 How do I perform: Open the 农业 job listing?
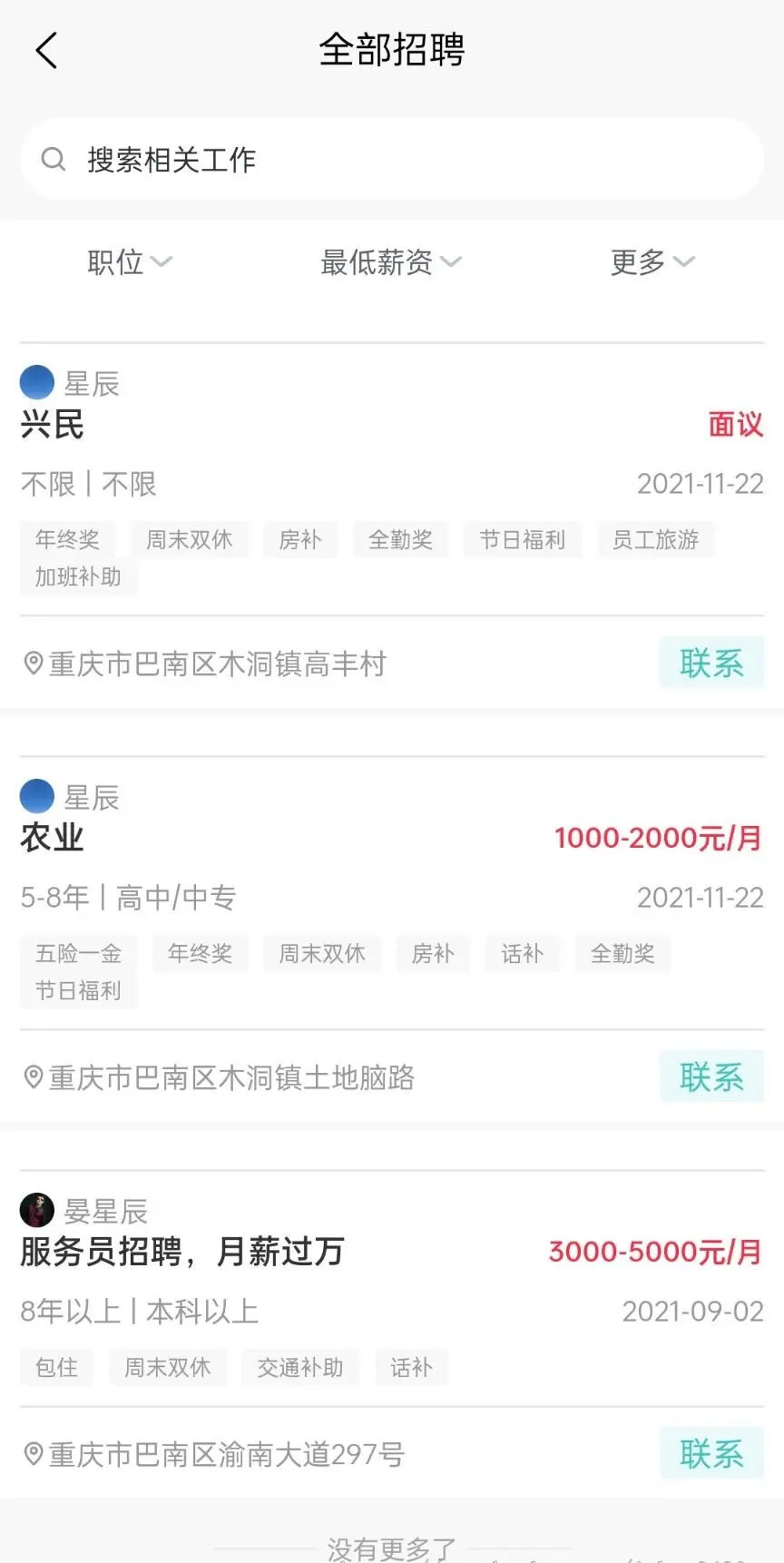click(x=53, y=838)
